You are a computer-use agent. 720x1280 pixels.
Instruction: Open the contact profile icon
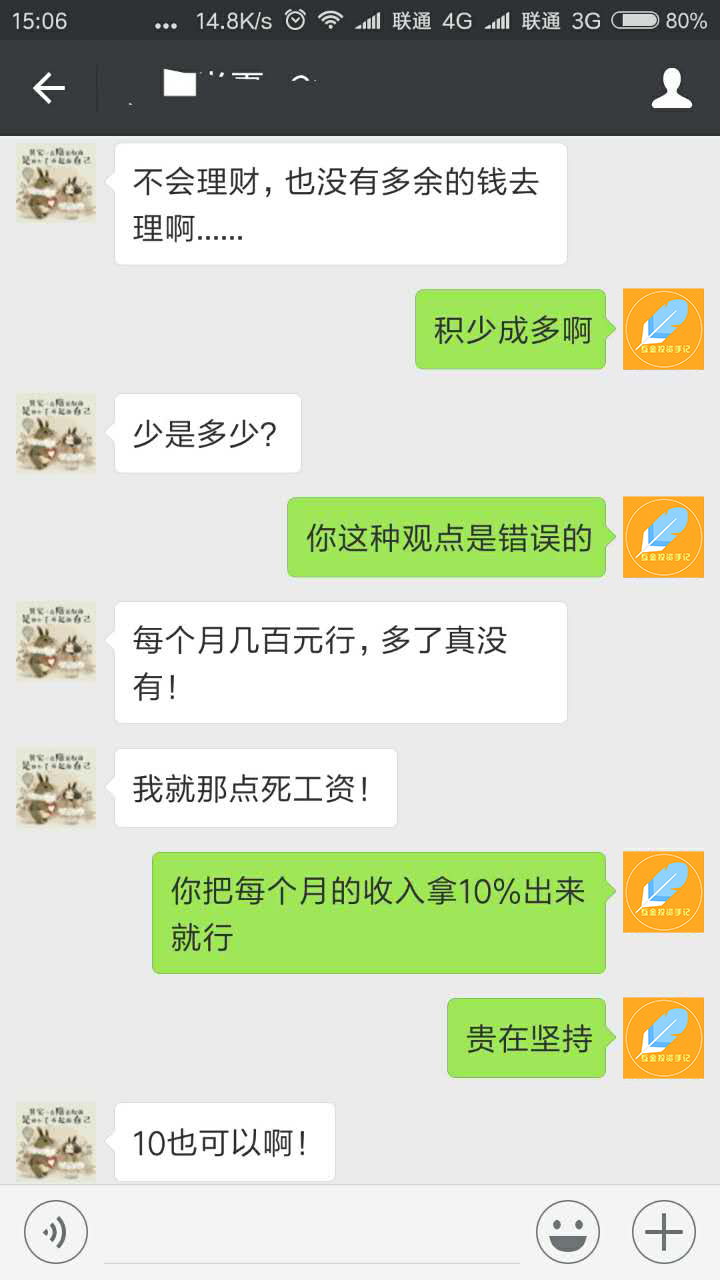tap(671, 89)
